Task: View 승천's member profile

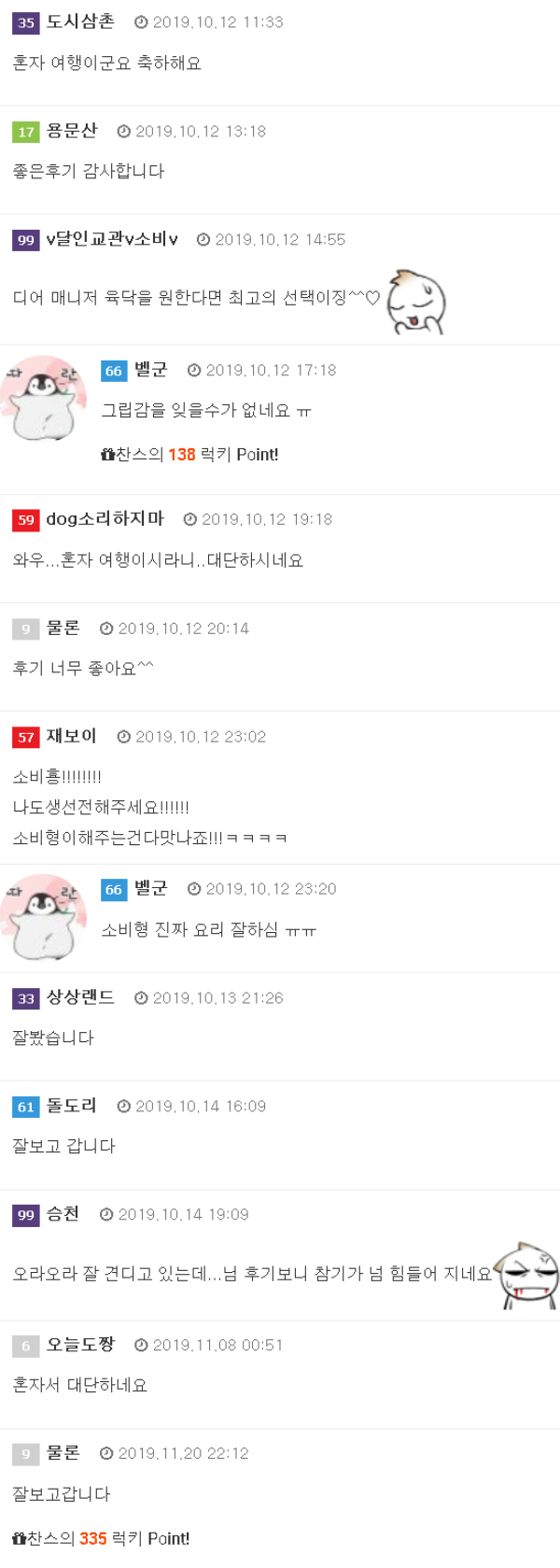Action: point(63,1214)
